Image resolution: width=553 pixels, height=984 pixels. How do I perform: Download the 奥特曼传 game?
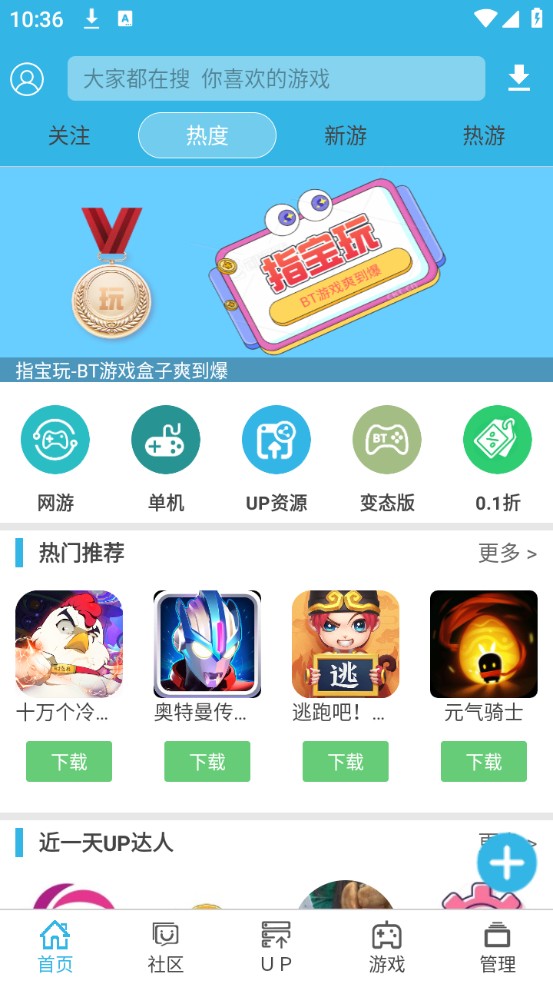click(207, 761)
